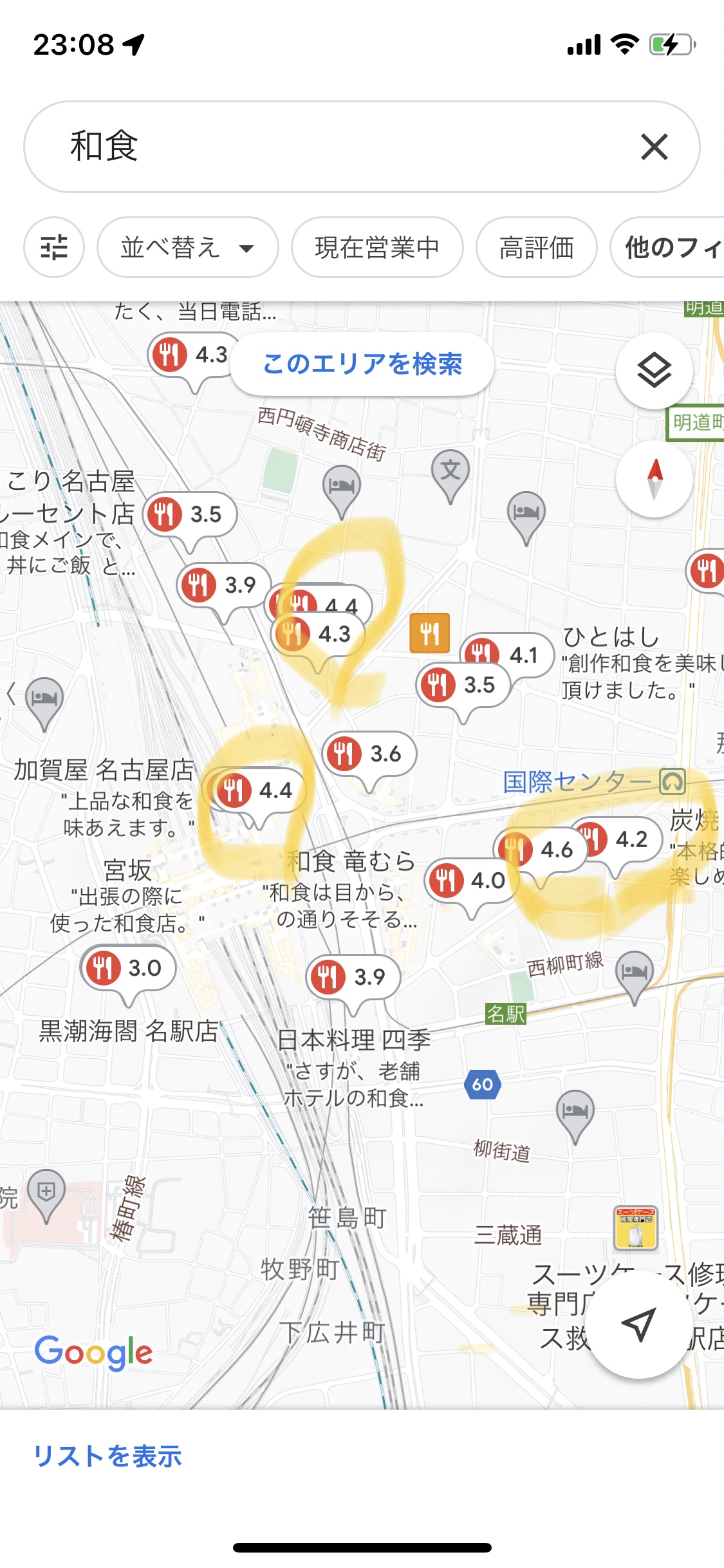The height and width of the screenshot is (1568, 724).
Task: Open the 3.5 pin near こり名古屋
Action: [x=190, y=514]
